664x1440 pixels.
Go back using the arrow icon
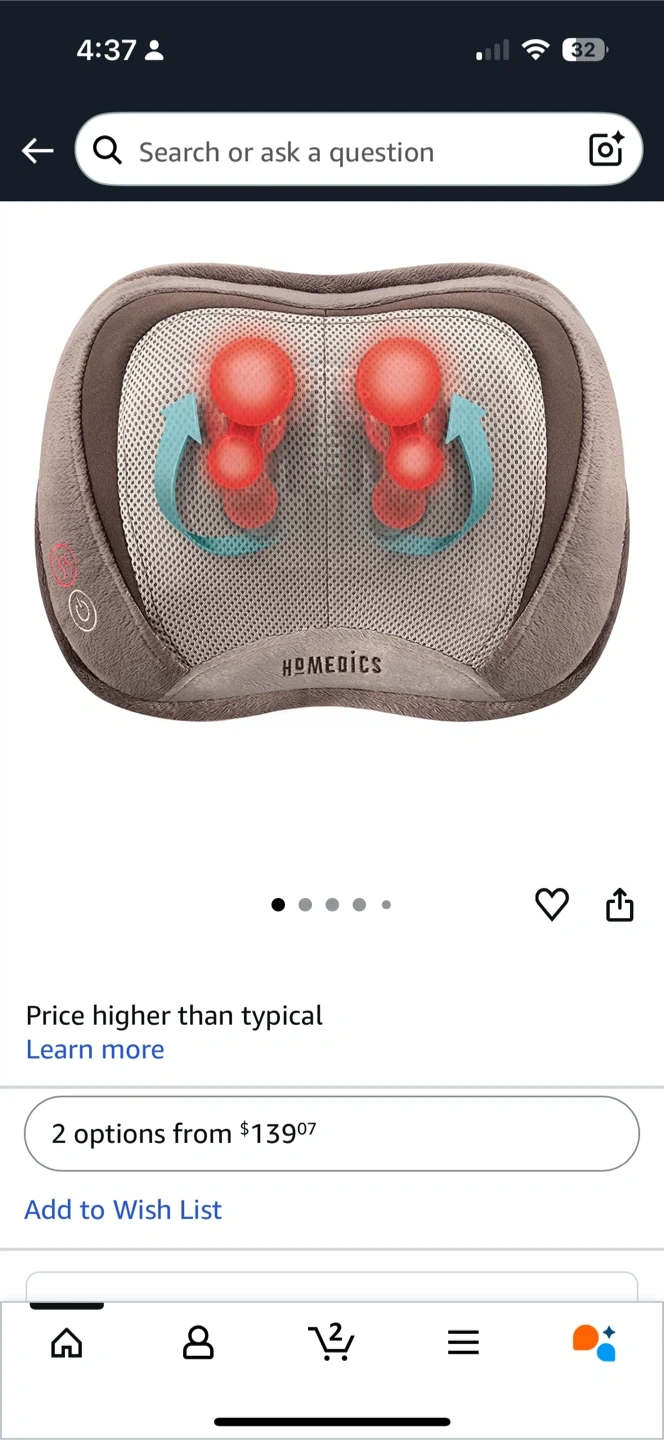coord(37,151)
